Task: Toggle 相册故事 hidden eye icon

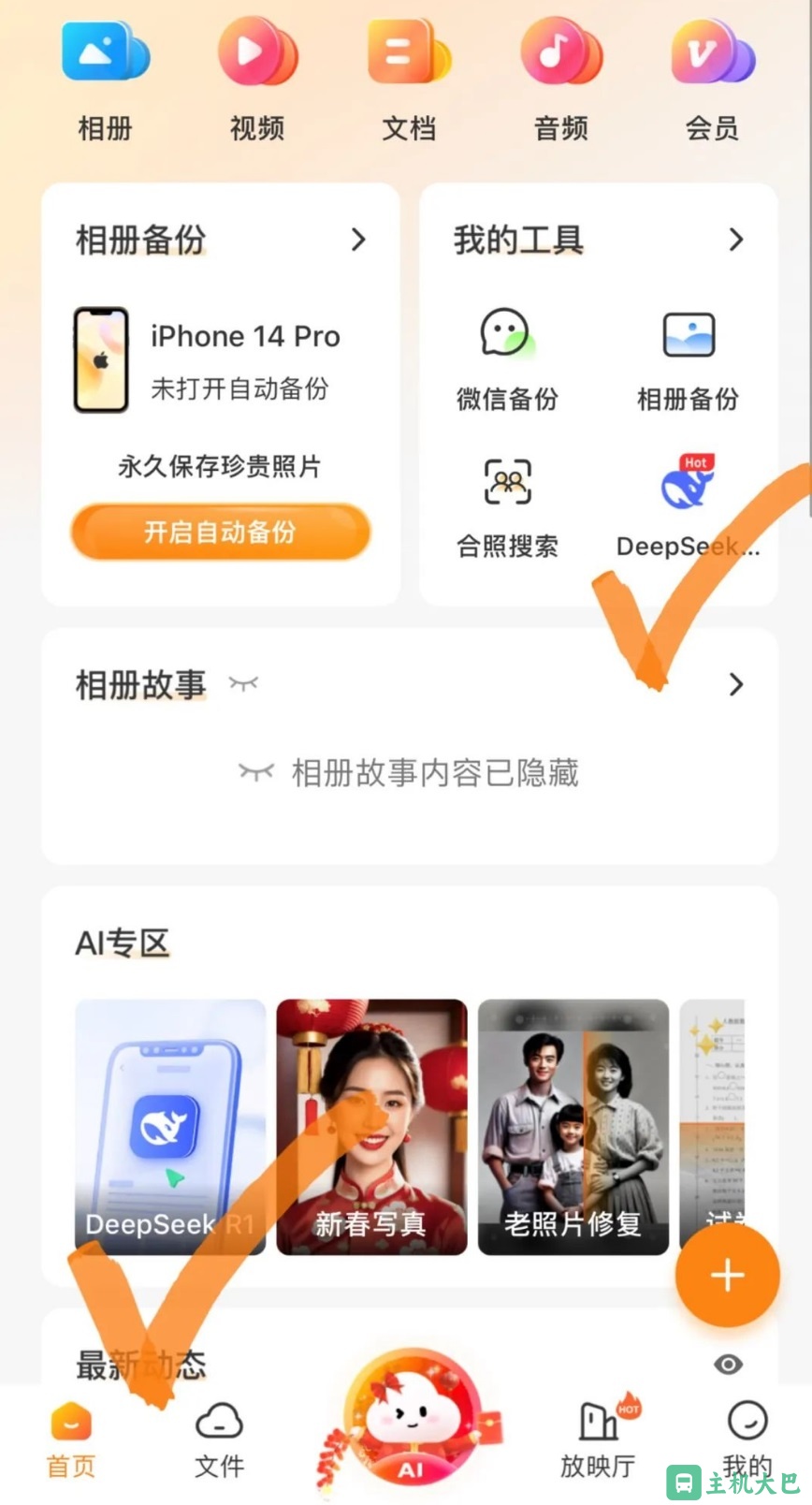Action: click(243, 684)
